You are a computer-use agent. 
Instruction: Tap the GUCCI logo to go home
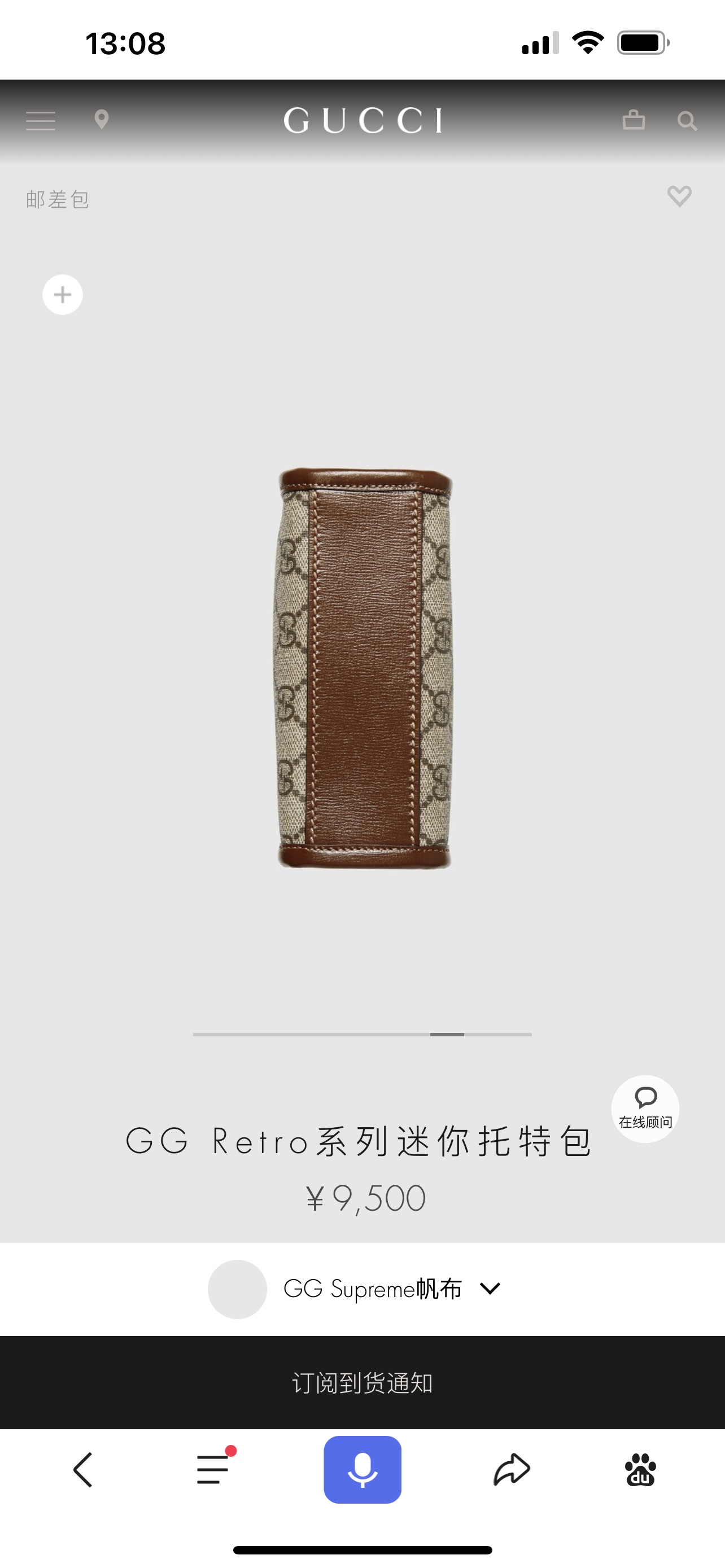point(363,121)
